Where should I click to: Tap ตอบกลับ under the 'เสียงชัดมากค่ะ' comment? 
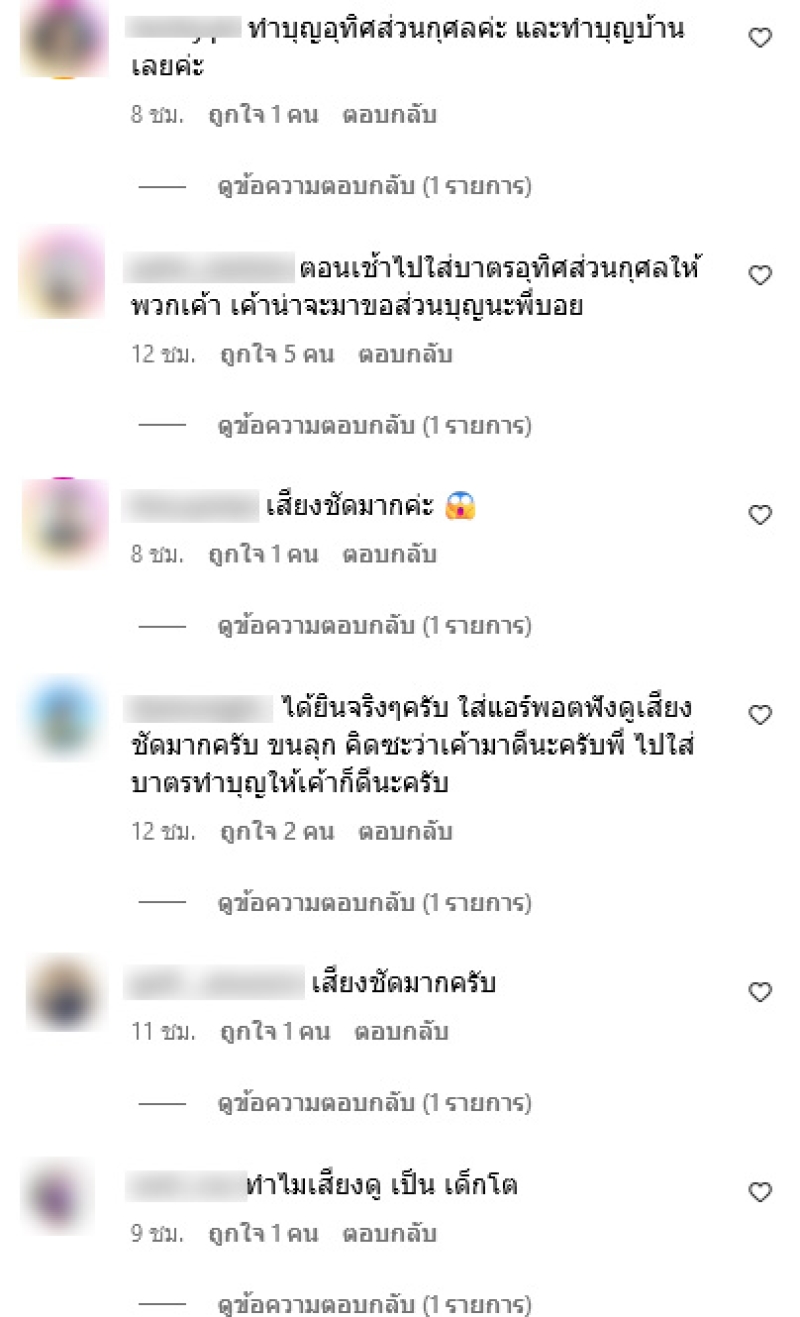(x=389, y=555)
